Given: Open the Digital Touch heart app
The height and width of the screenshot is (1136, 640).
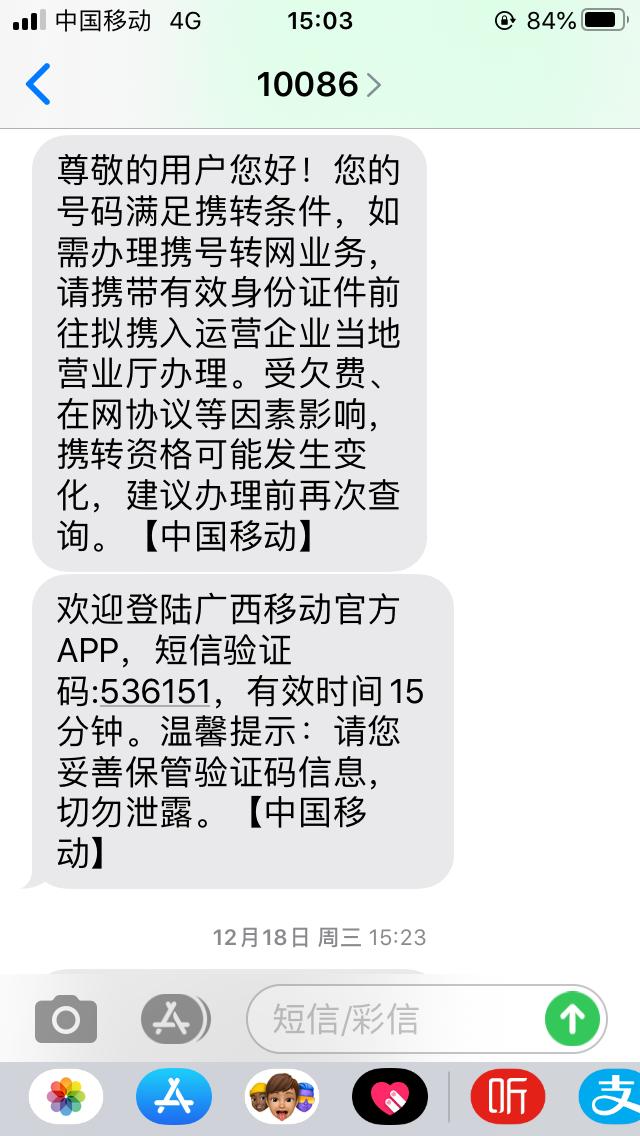Looking at the screenshot, I should tap(390, 1097).
